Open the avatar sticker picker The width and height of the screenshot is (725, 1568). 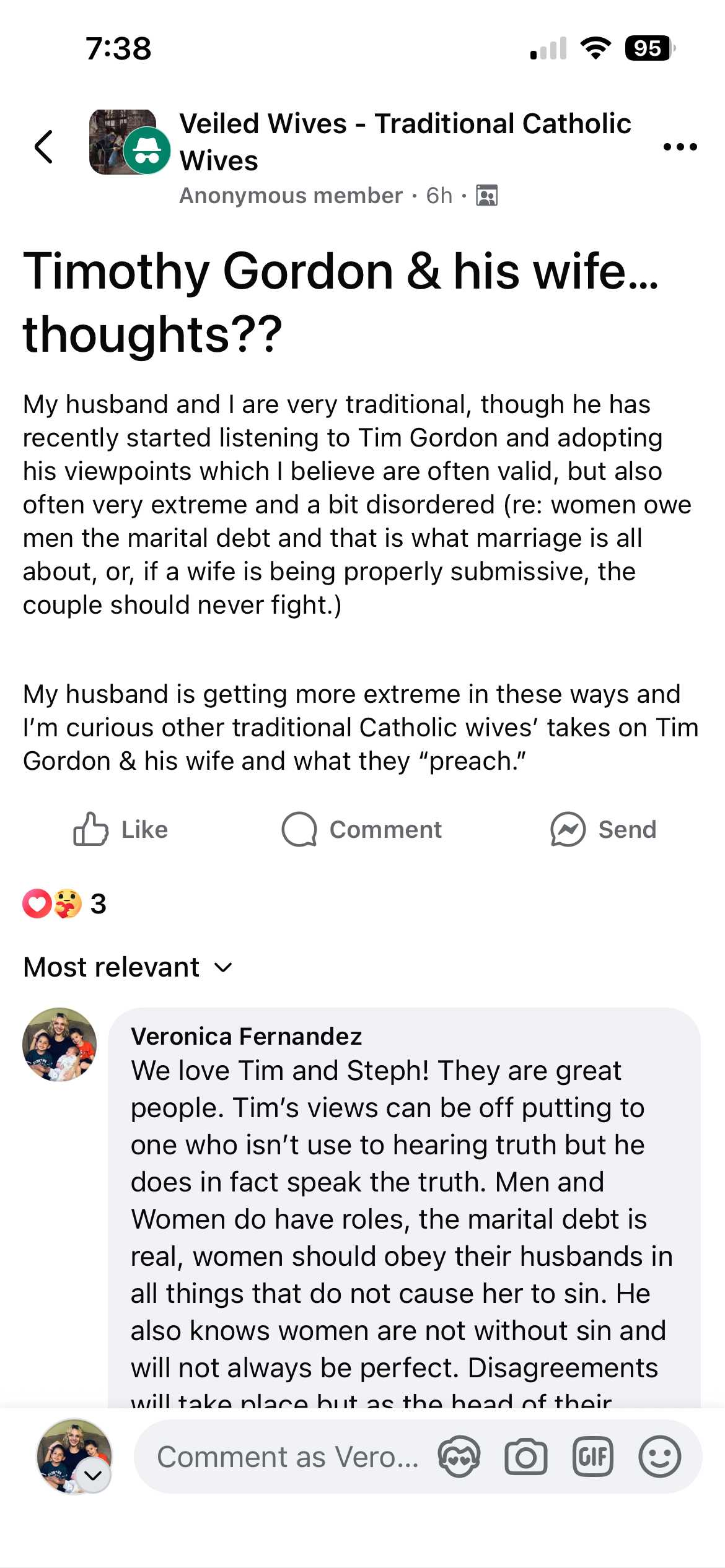459,1457
